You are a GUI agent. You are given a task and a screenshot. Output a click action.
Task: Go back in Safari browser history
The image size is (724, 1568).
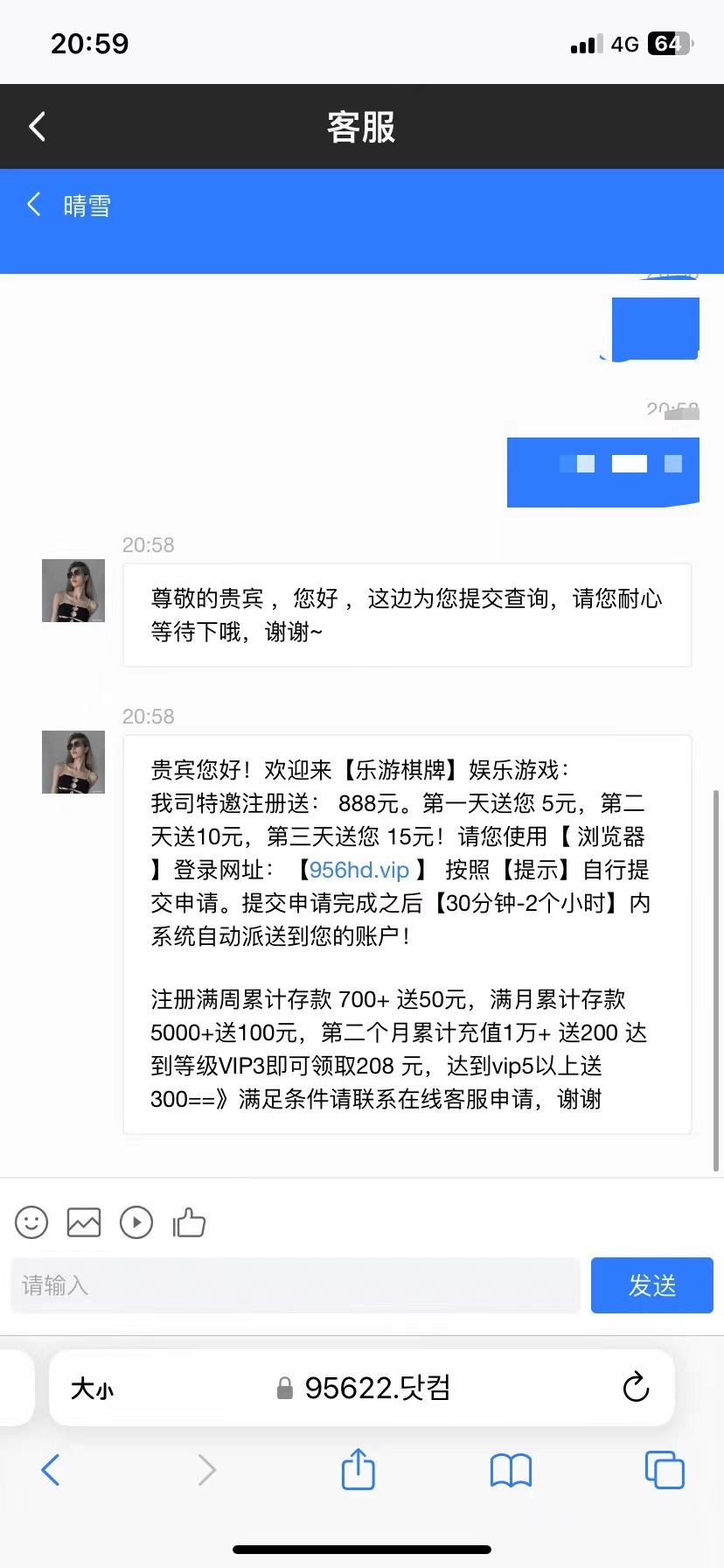click(x=51, y=1470)
